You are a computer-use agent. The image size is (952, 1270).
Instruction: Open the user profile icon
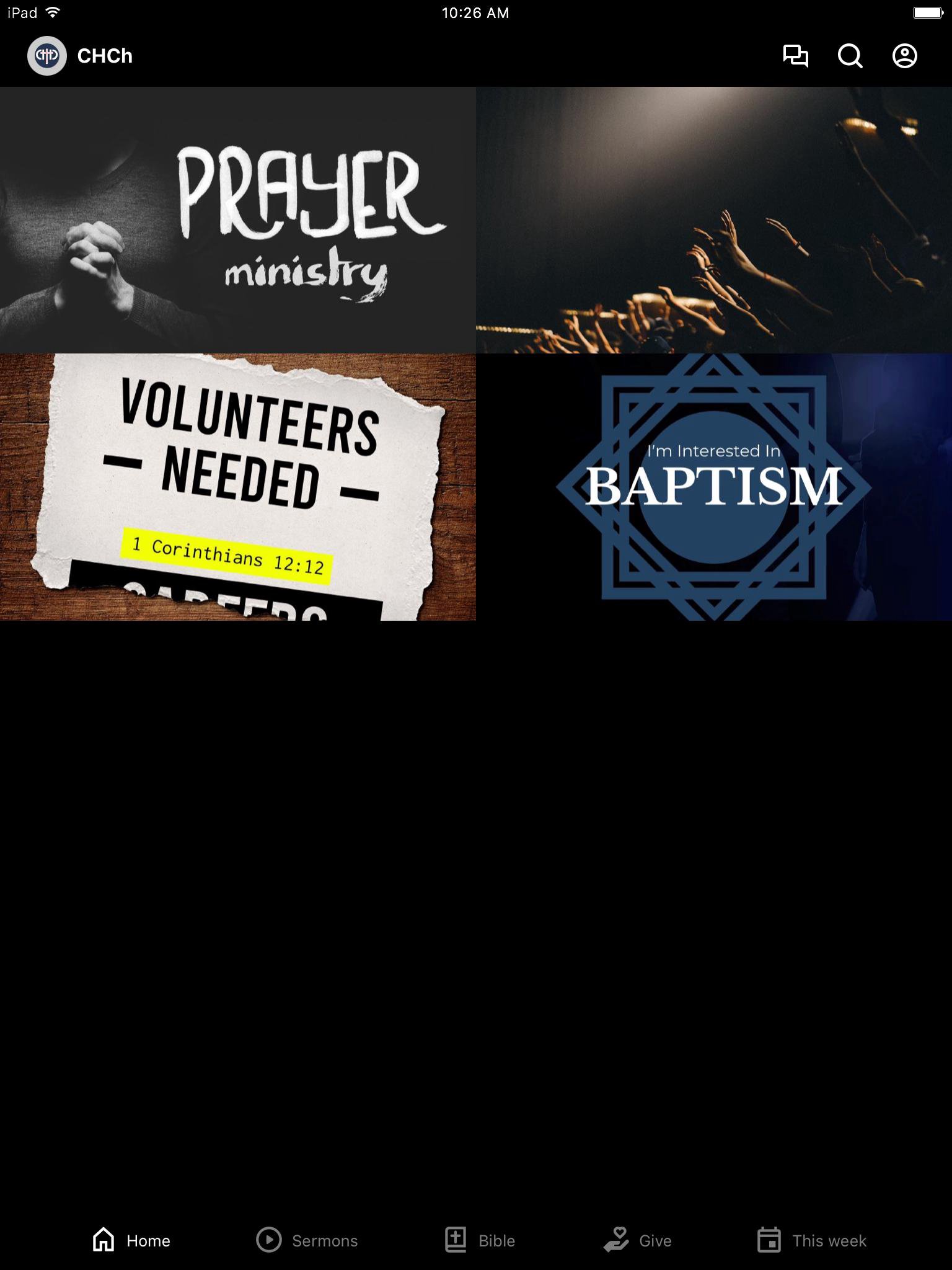click(904, 56)
